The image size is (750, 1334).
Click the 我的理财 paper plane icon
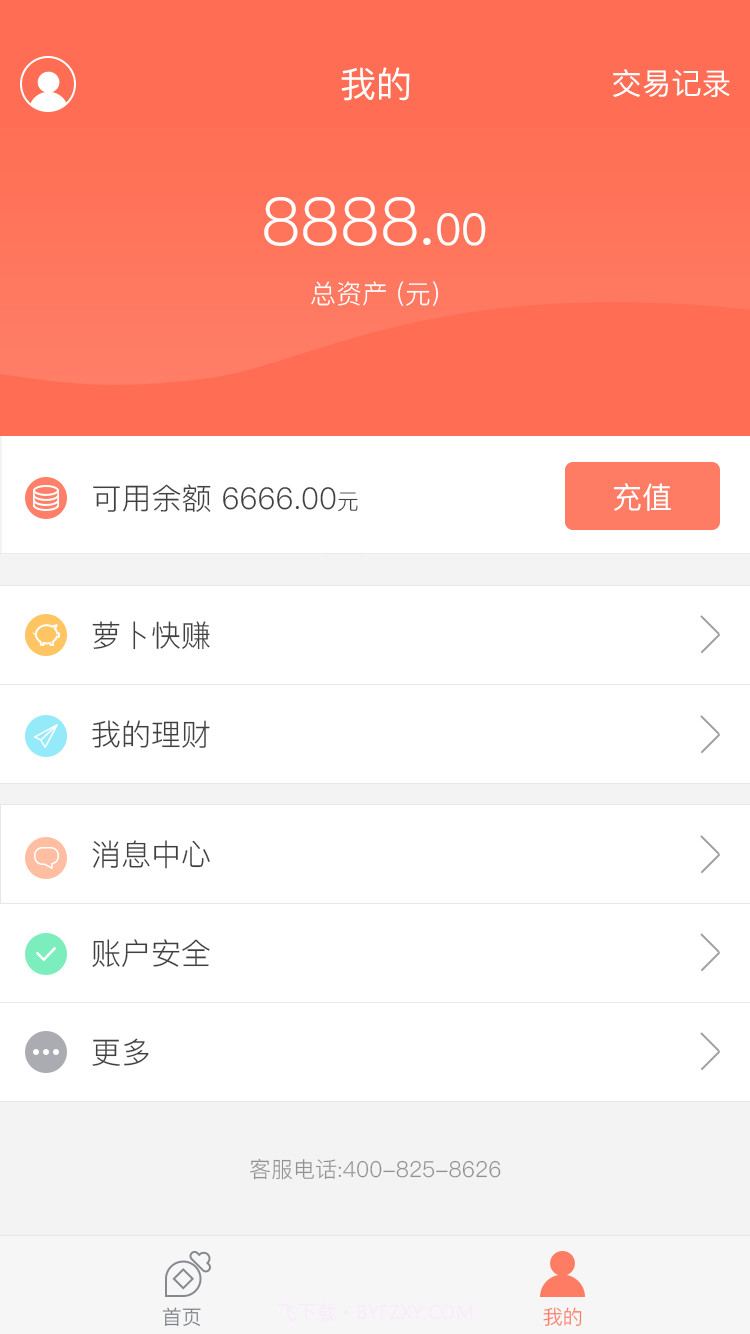(x=45, y=735)
